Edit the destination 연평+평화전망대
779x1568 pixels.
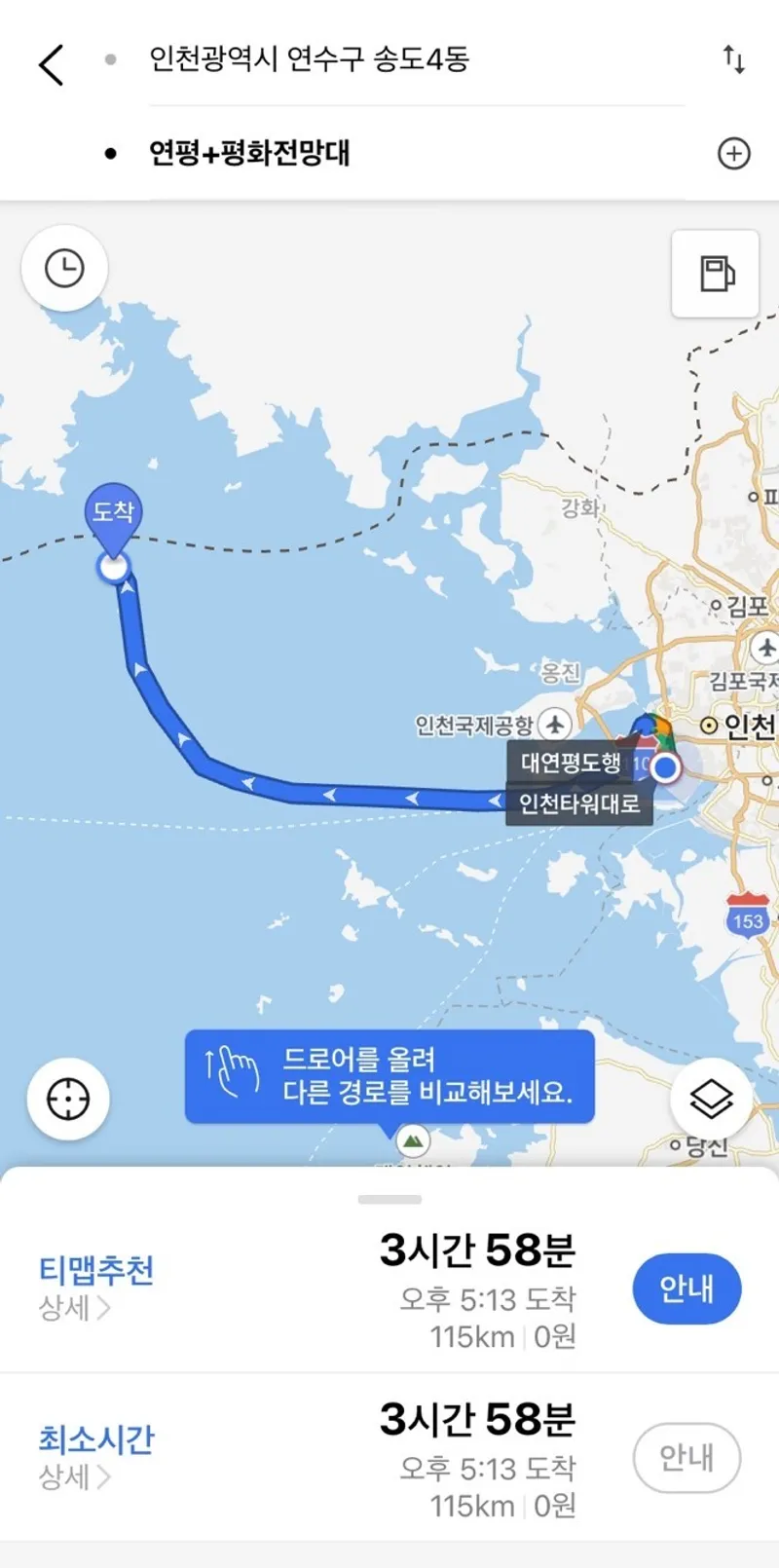click(x=249, y=153)
